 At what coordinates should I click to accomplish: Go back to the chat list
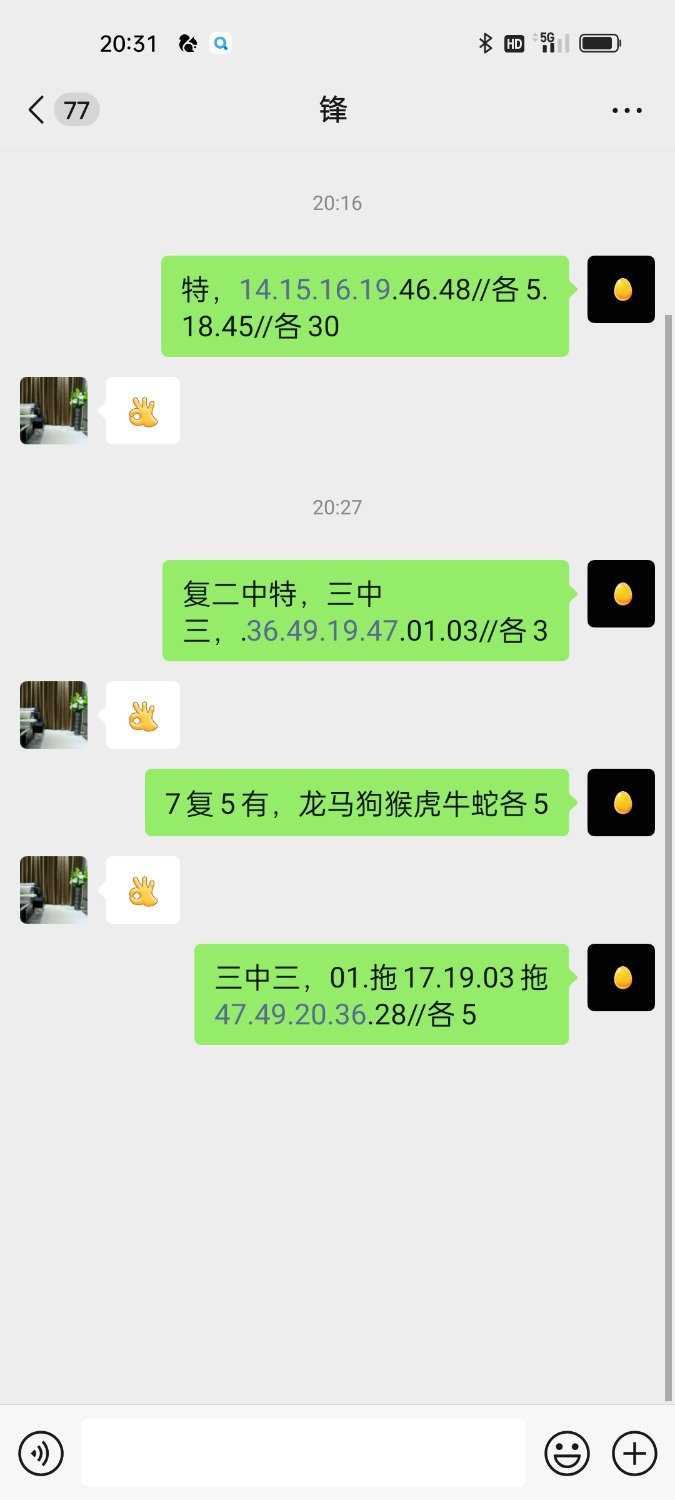(38, 110)
